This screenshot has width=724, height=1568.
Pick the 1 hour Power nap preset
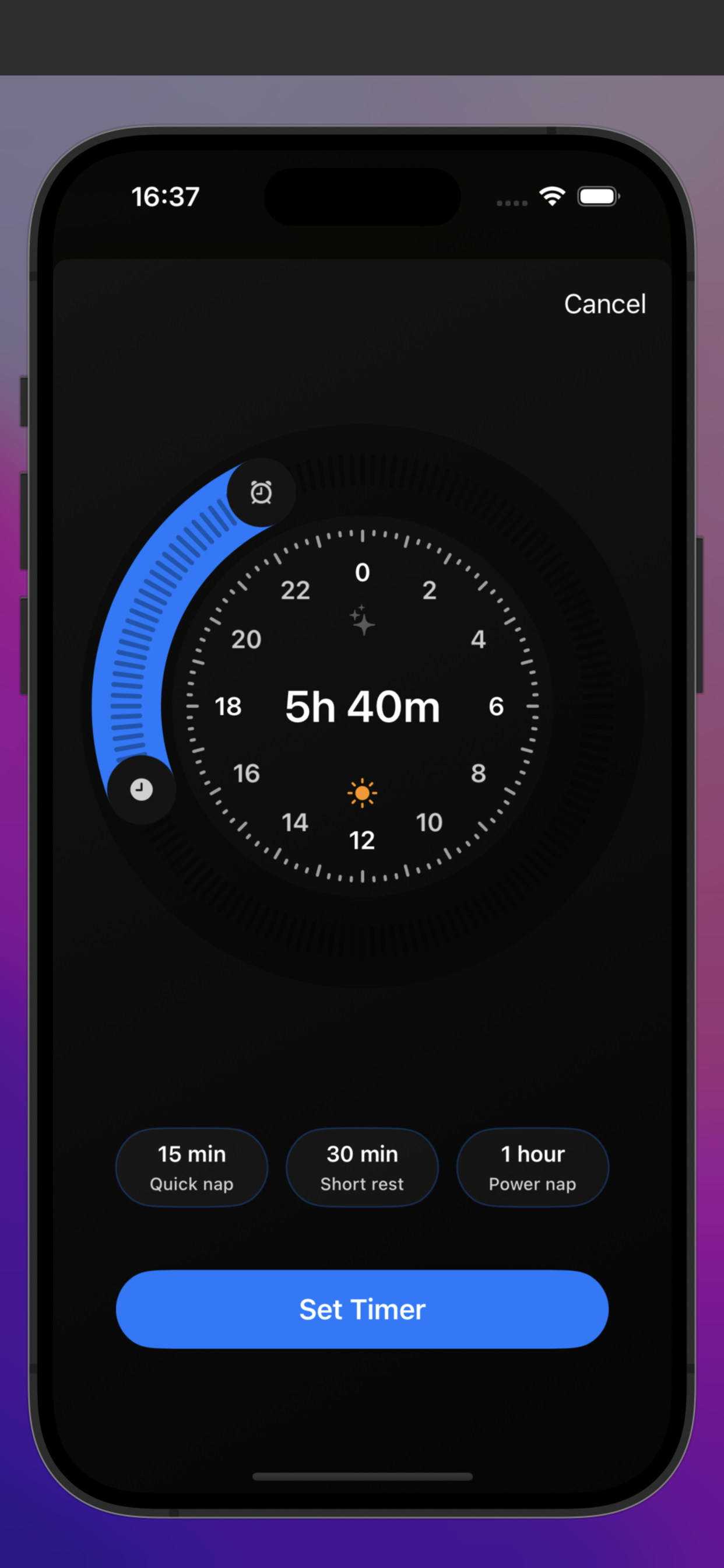pos(532,1167)
